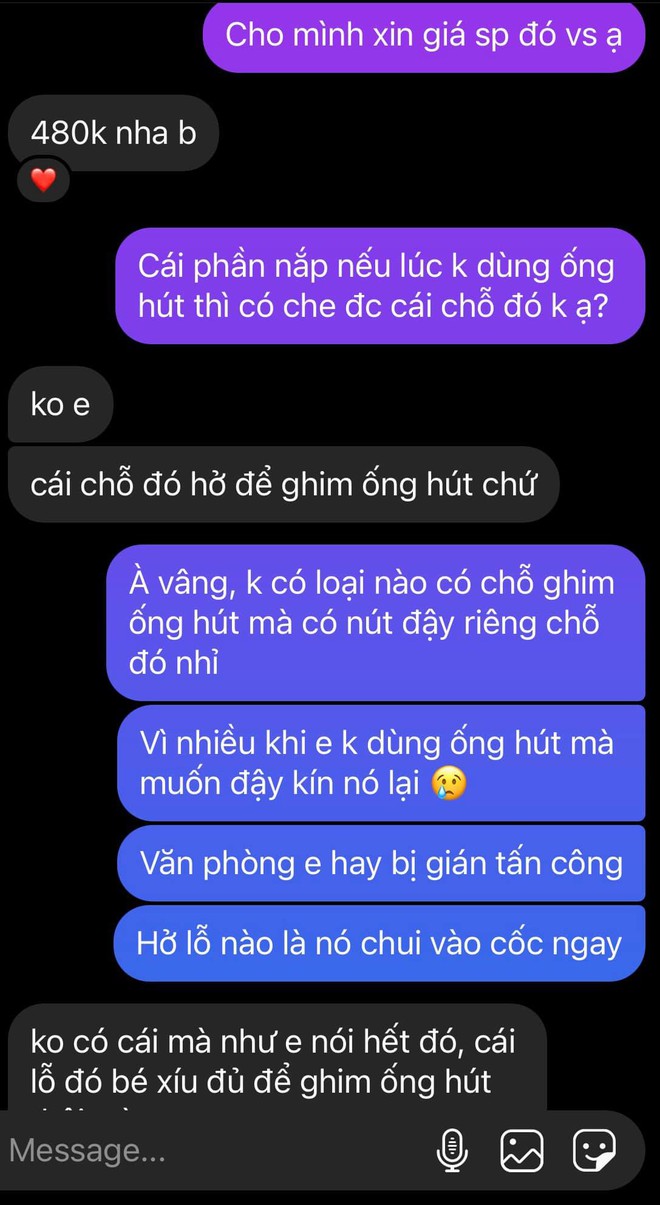Record a voice message with the microphone
The width and height of the screenshot is (660, 1205).
point(453,1151)
